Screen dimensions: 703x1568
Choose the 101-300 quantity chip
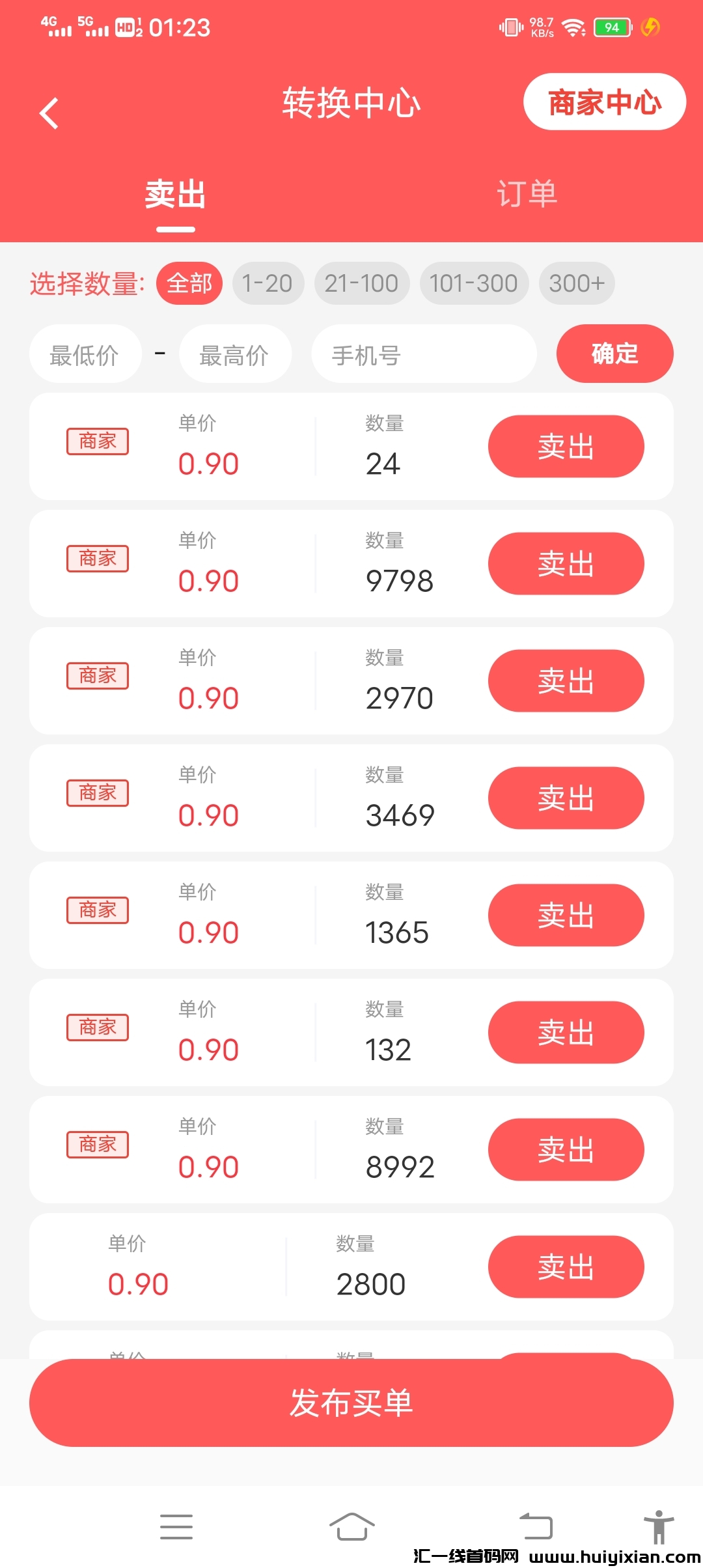point(473,283)
